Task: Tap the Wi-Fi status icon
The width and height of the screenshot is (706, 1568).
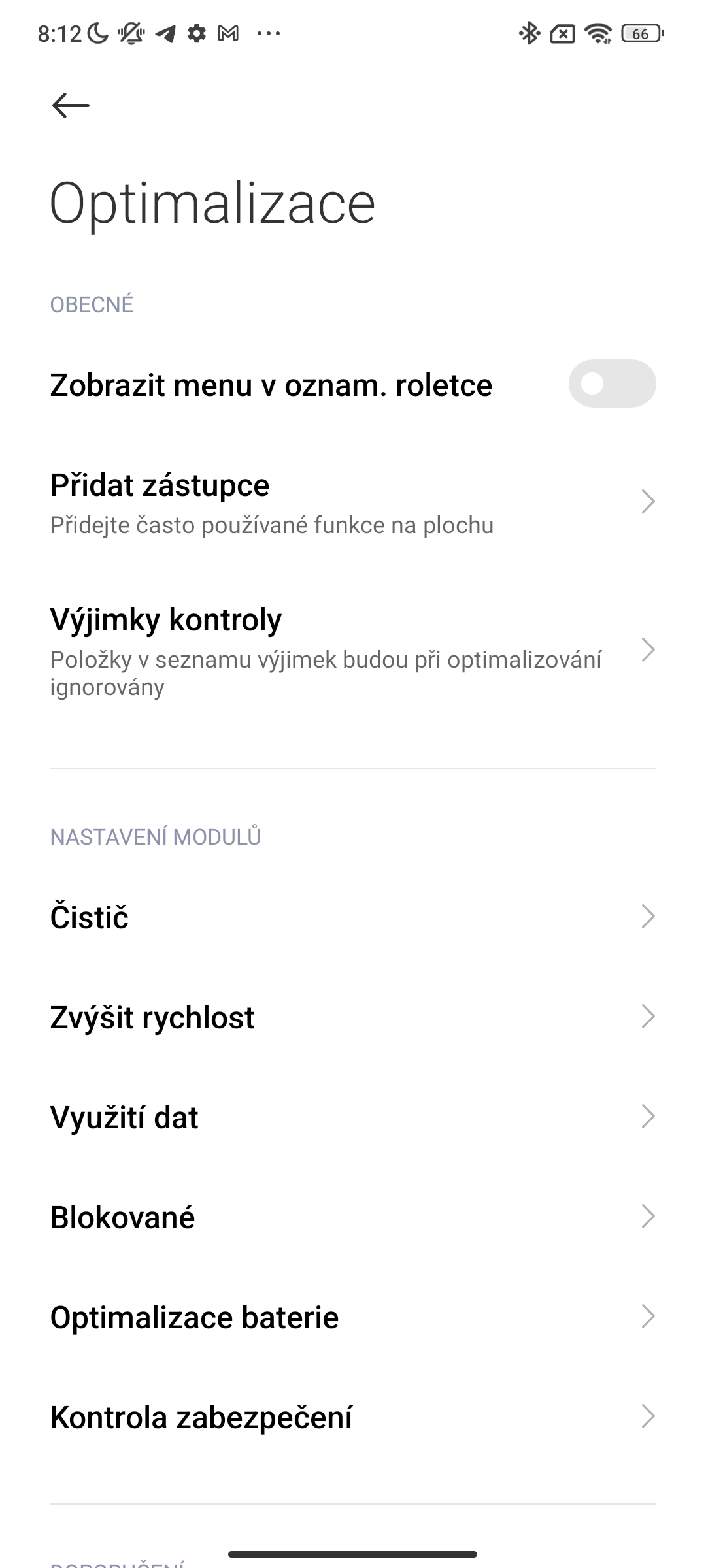Action: (x=598, y=33)
